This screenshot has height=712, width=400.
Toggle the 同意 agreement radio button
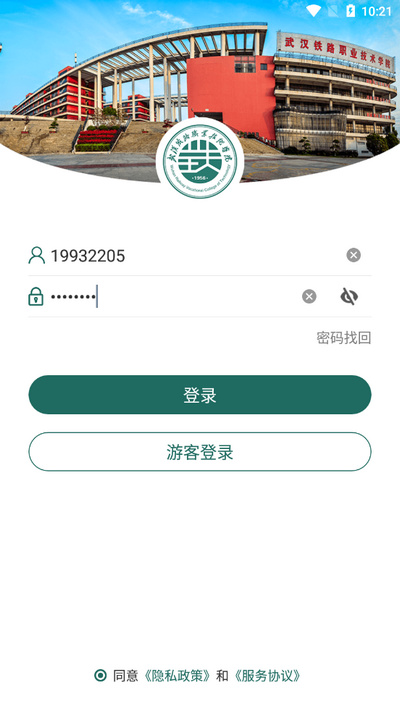100,676
